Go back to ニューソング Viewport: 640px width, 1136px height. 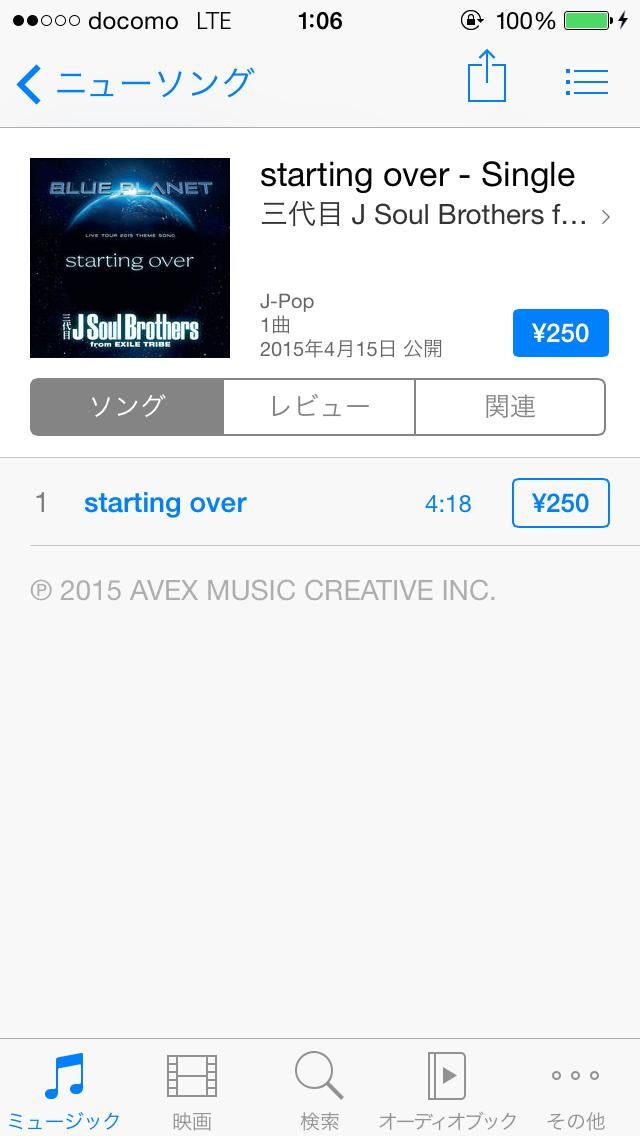[135, 83]
